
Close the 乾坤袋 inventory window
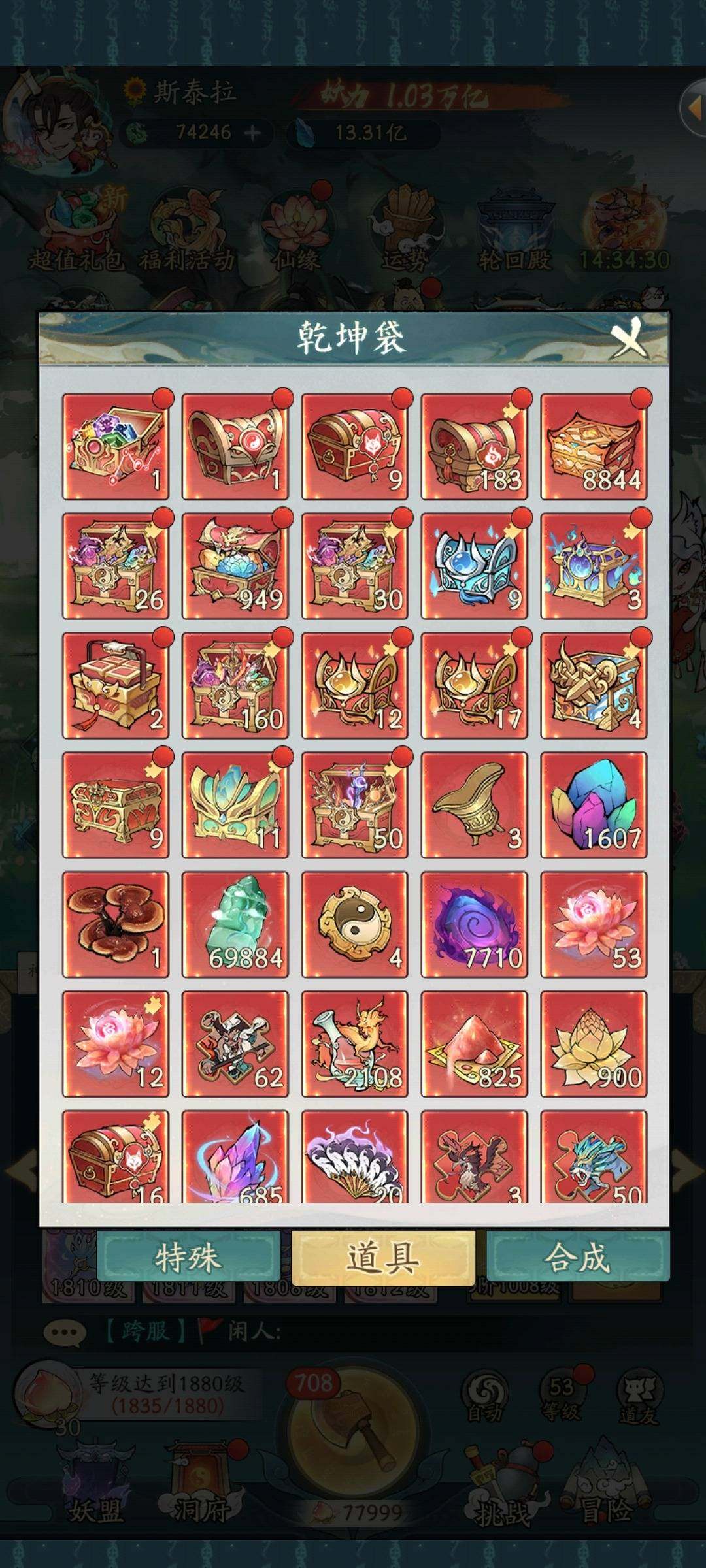(628, 338)
